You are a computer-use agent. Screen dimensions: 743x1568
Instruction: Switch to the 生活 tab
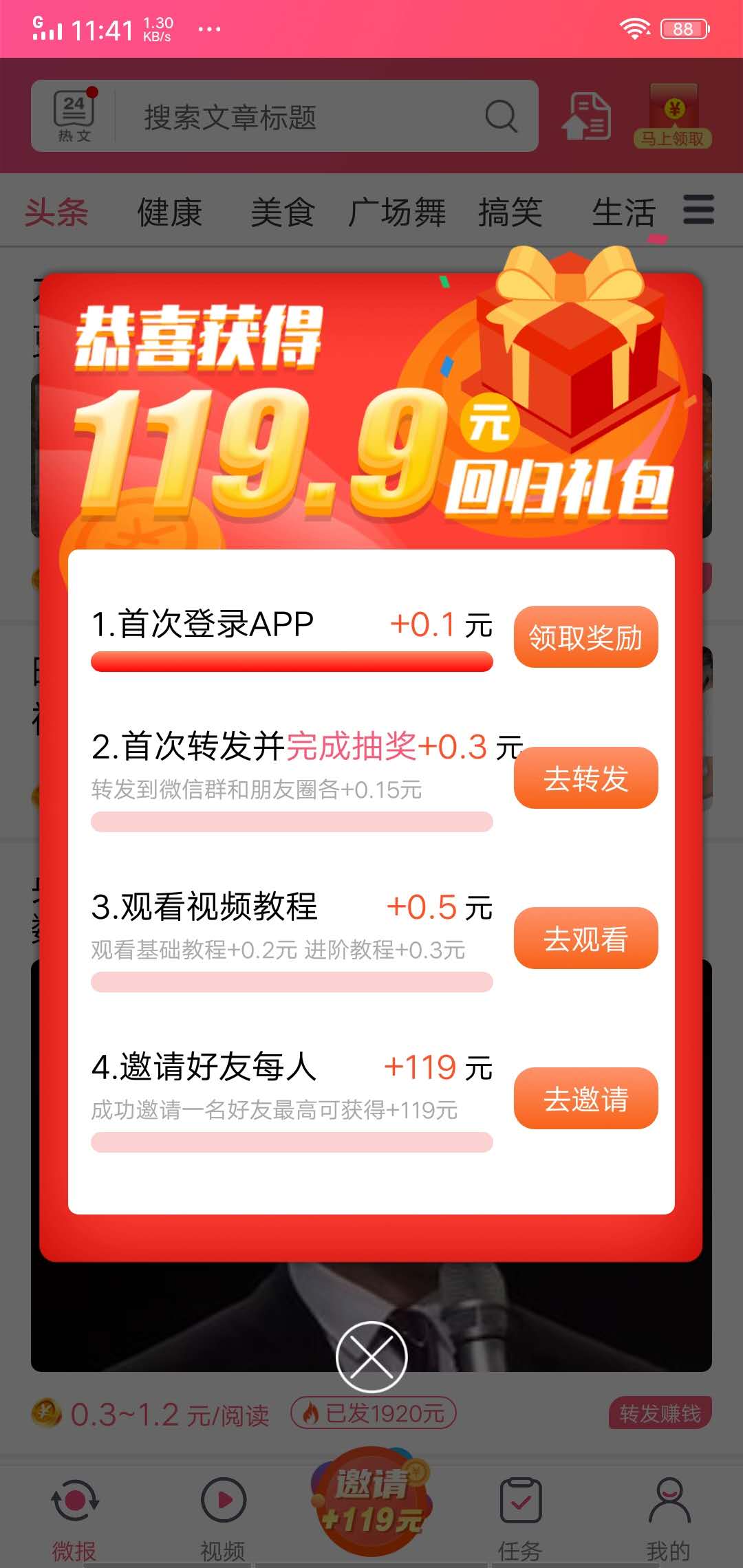click(x=623, y=212)
